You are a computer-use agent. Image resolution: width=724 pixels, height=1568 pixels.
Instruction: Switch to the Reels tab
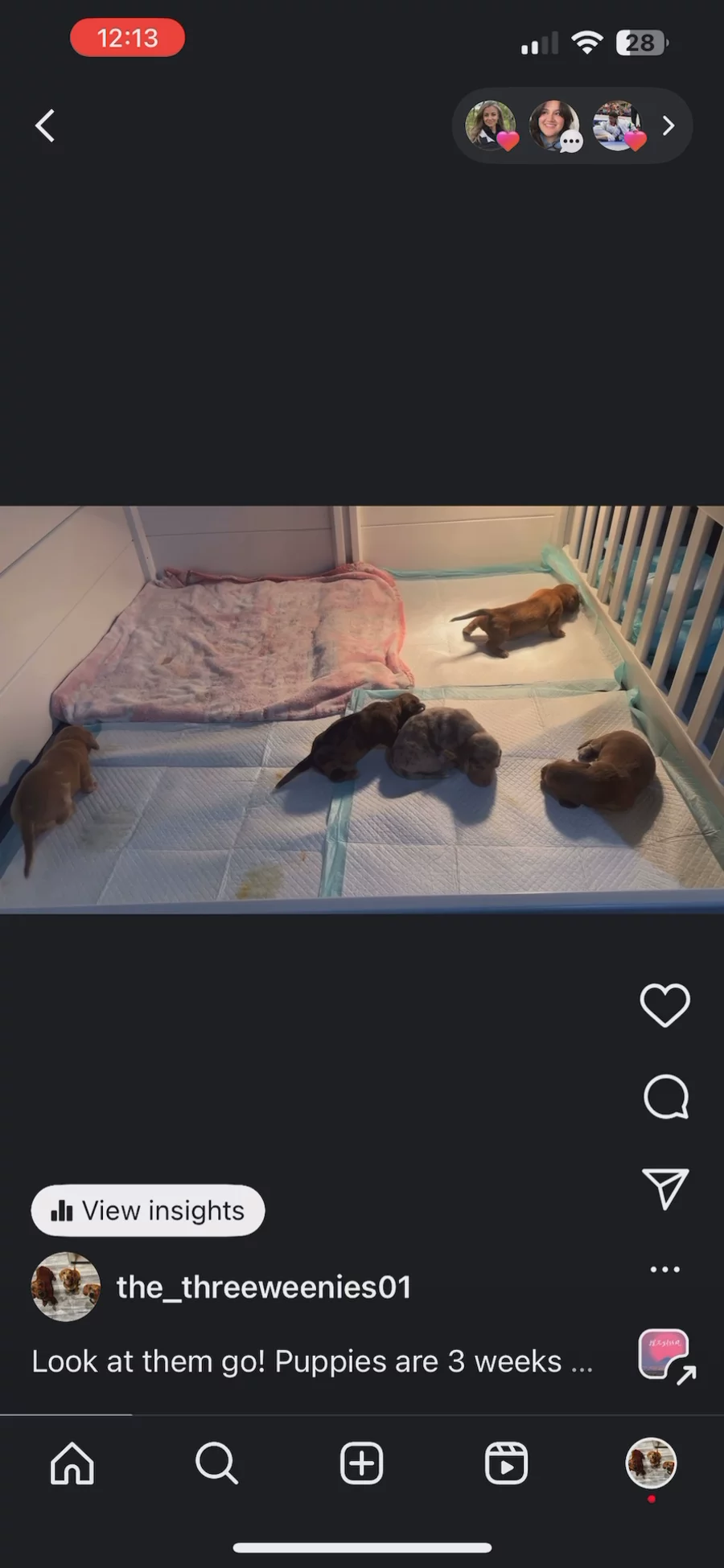506,1463
